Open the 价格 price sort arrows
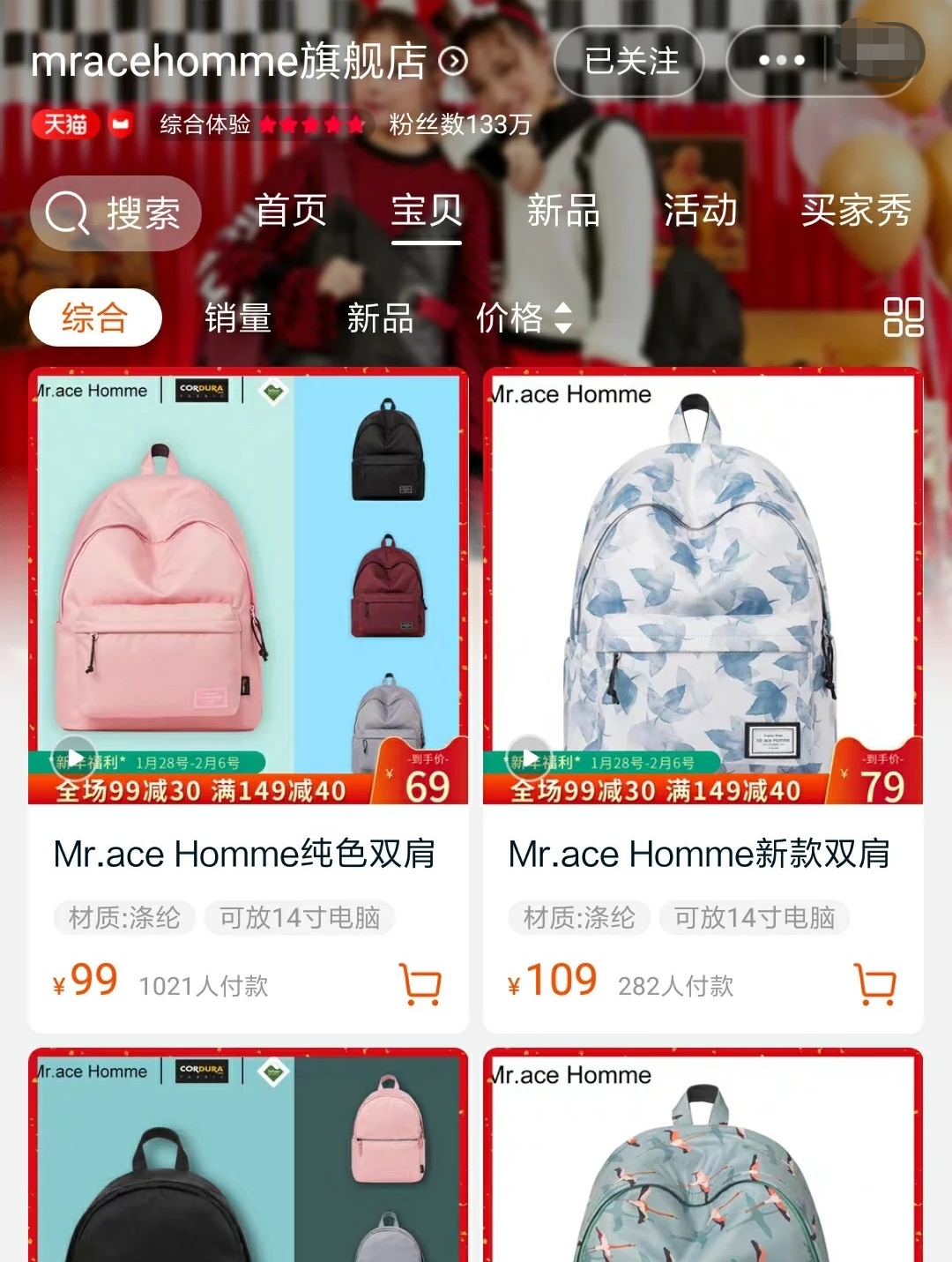This screenshot has height=1262, width=952. pos(565,319)
